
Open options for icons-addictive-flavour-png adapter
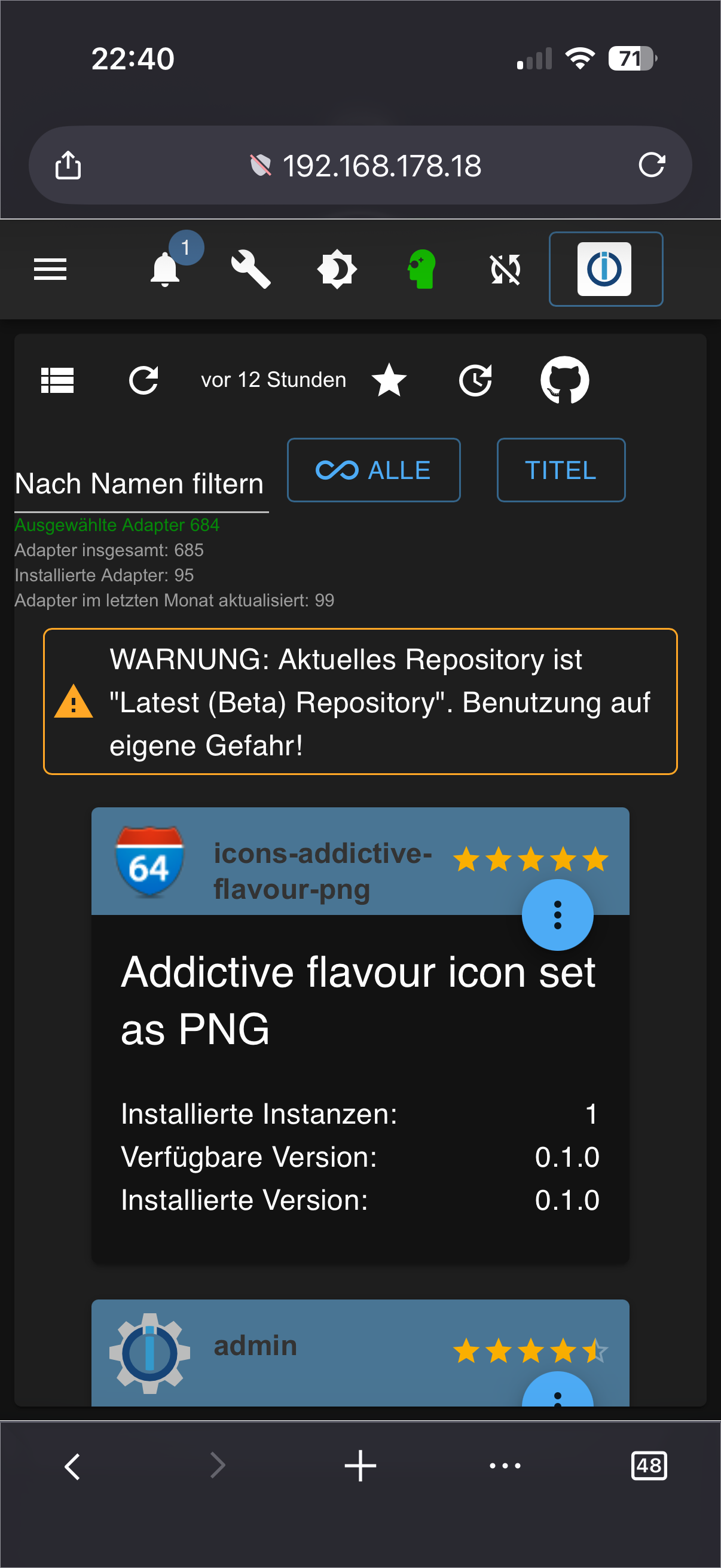(557, 914)
